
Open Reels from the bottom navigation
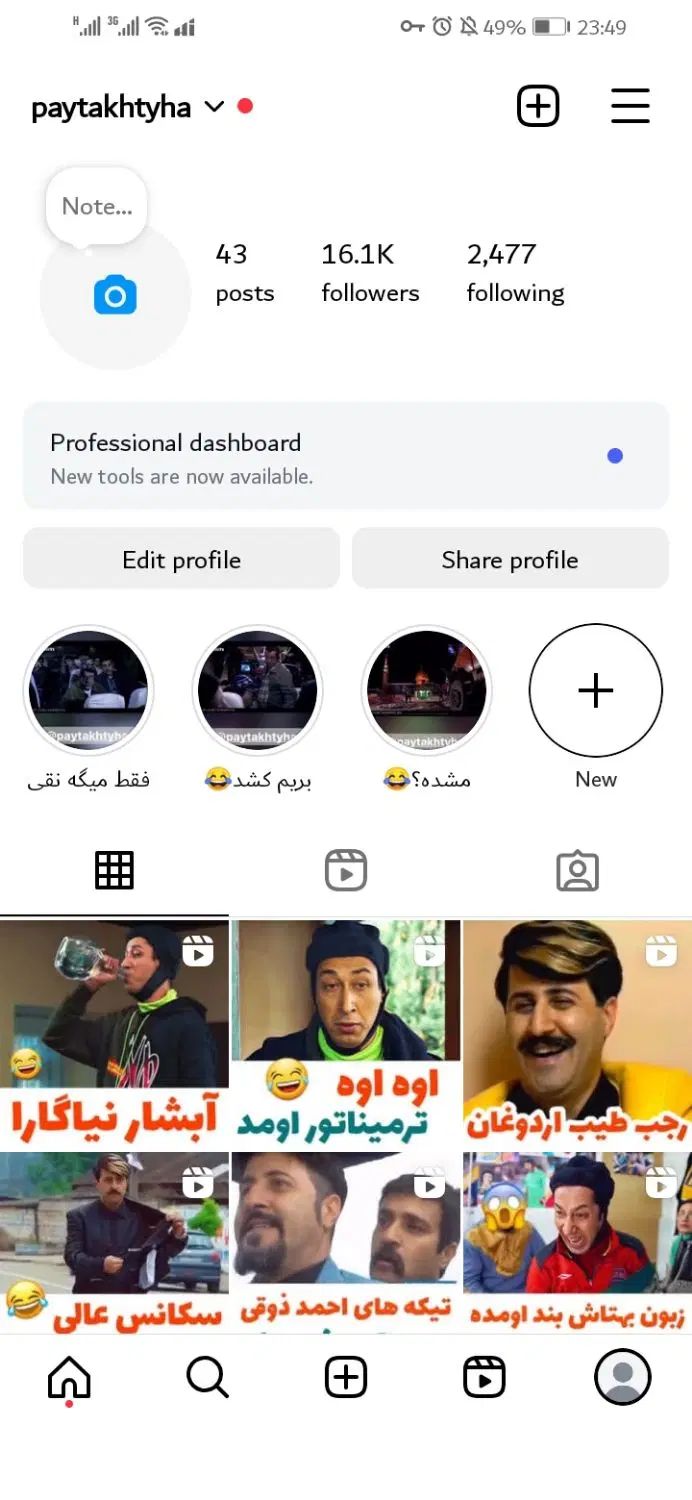point(484,1378)
